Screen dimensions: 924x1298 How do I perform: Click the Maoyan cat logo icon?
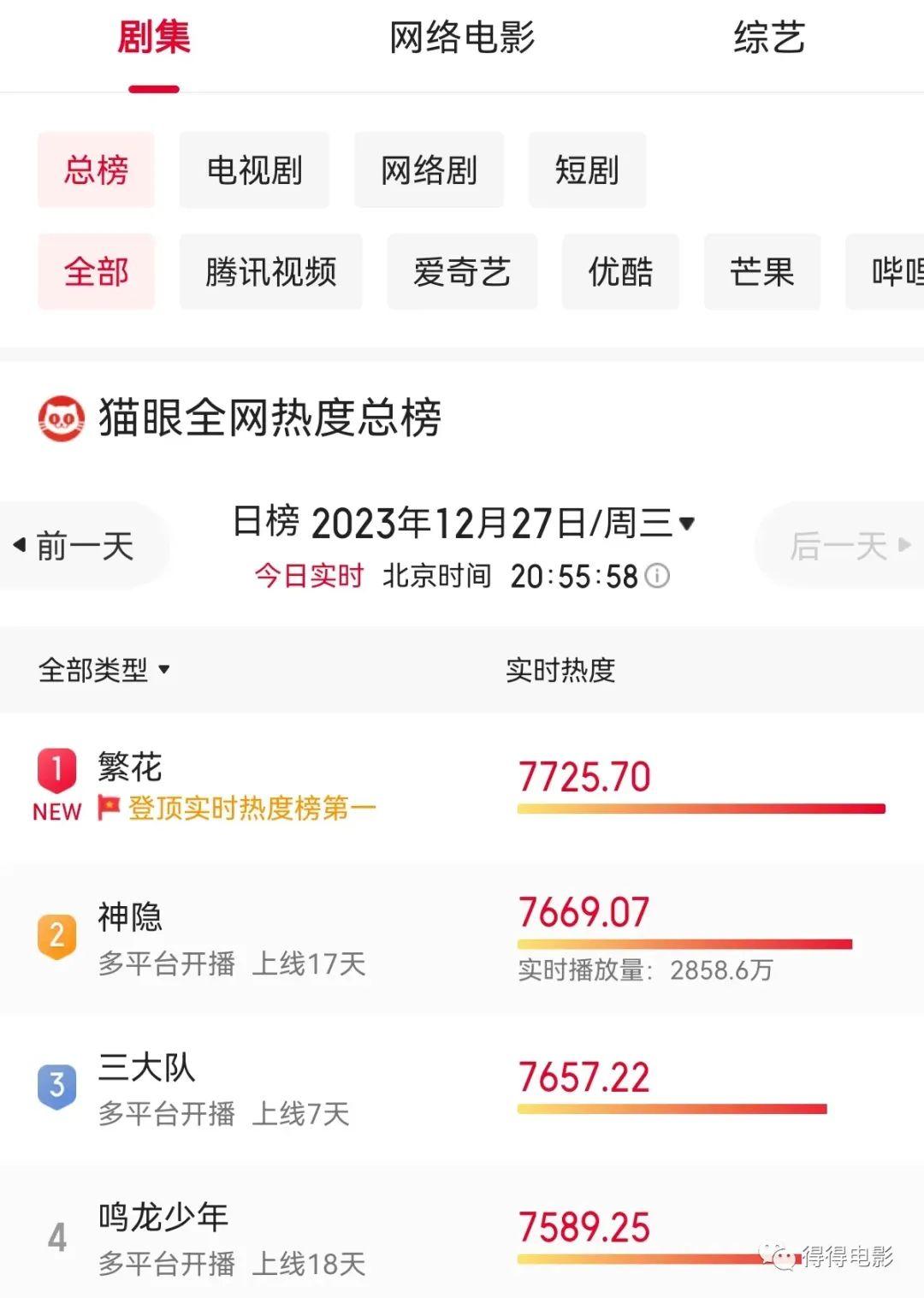60,418
